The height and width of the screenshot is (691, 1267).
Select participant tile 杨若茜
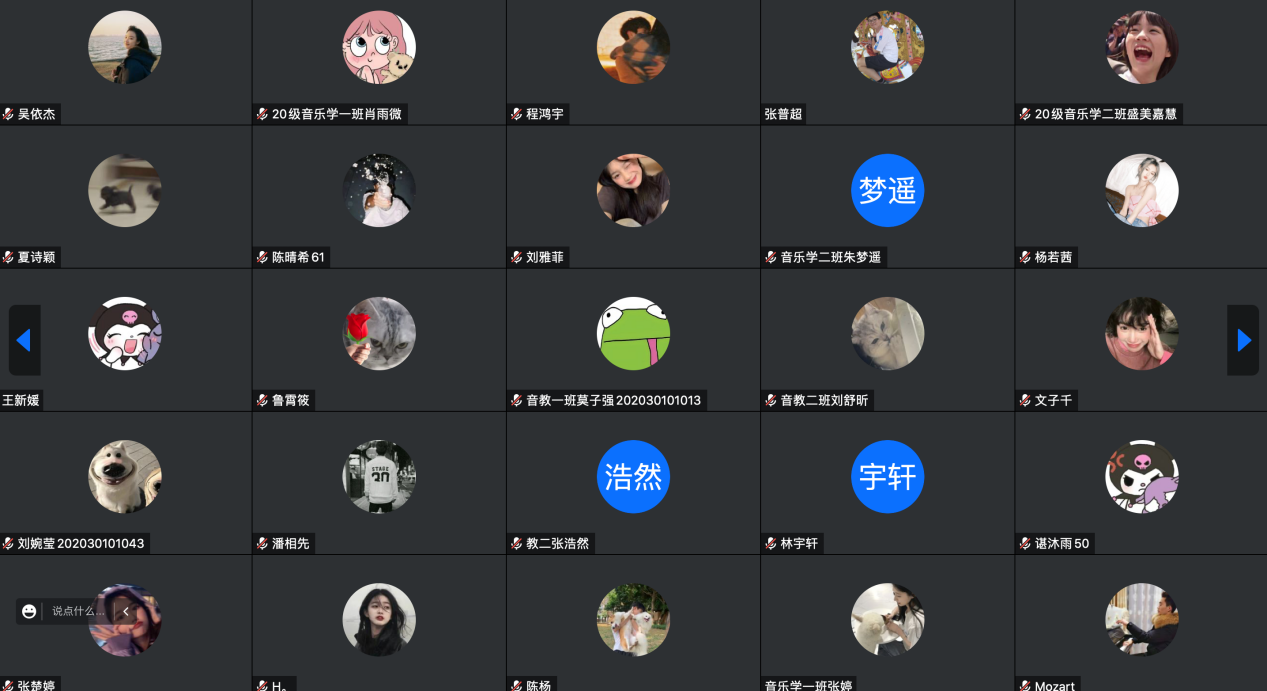(1141, 198)
